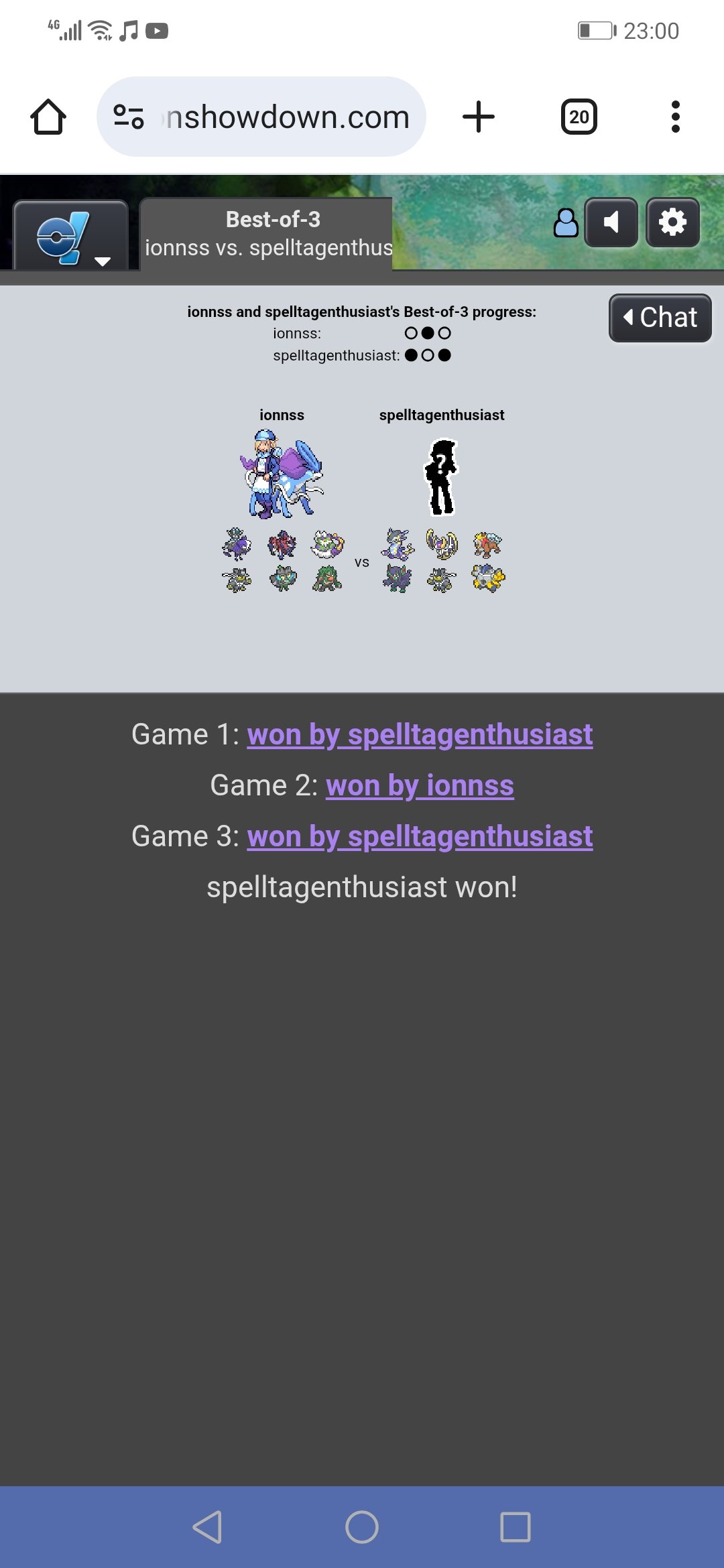
Task: Expand the Chat panel
Action: coord(660,318)
